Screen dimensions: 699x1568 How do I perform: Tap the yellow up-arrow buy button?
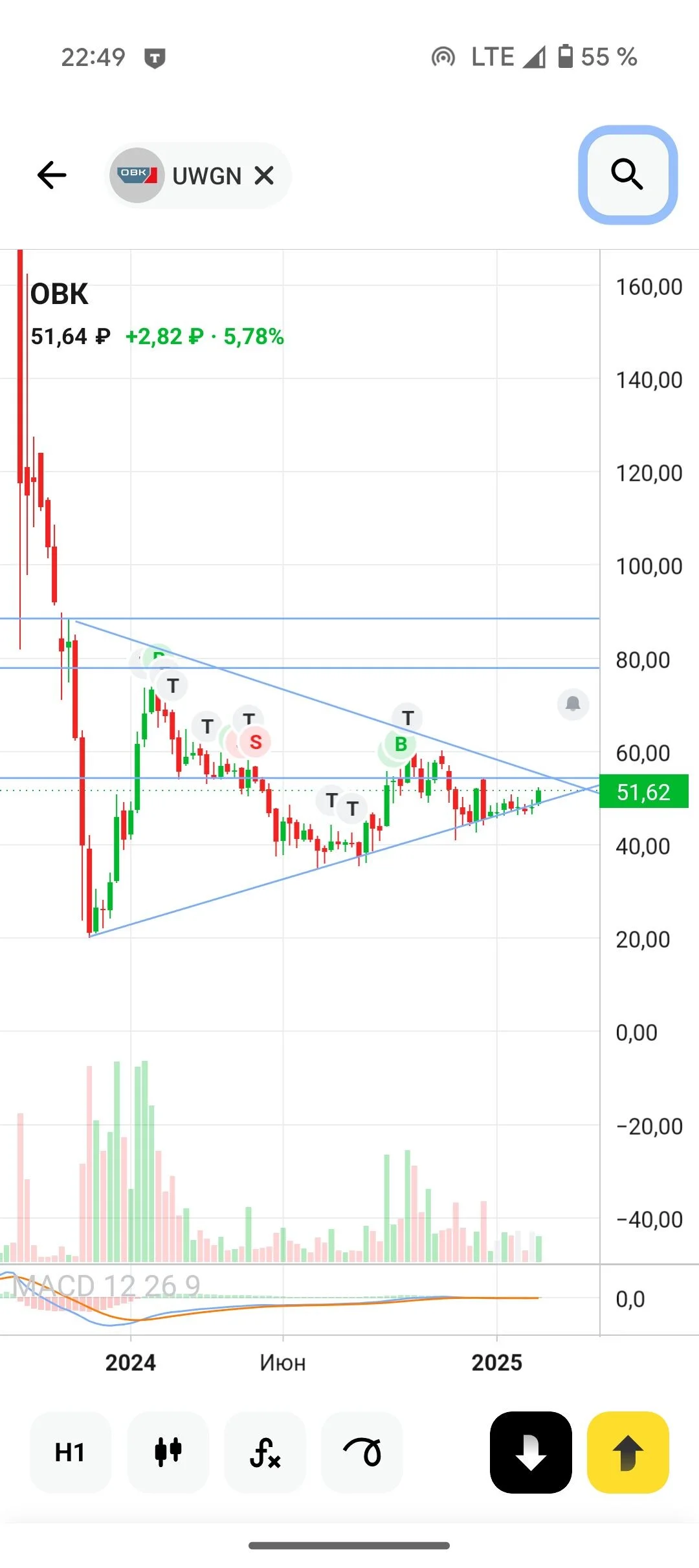[628, 1452]
